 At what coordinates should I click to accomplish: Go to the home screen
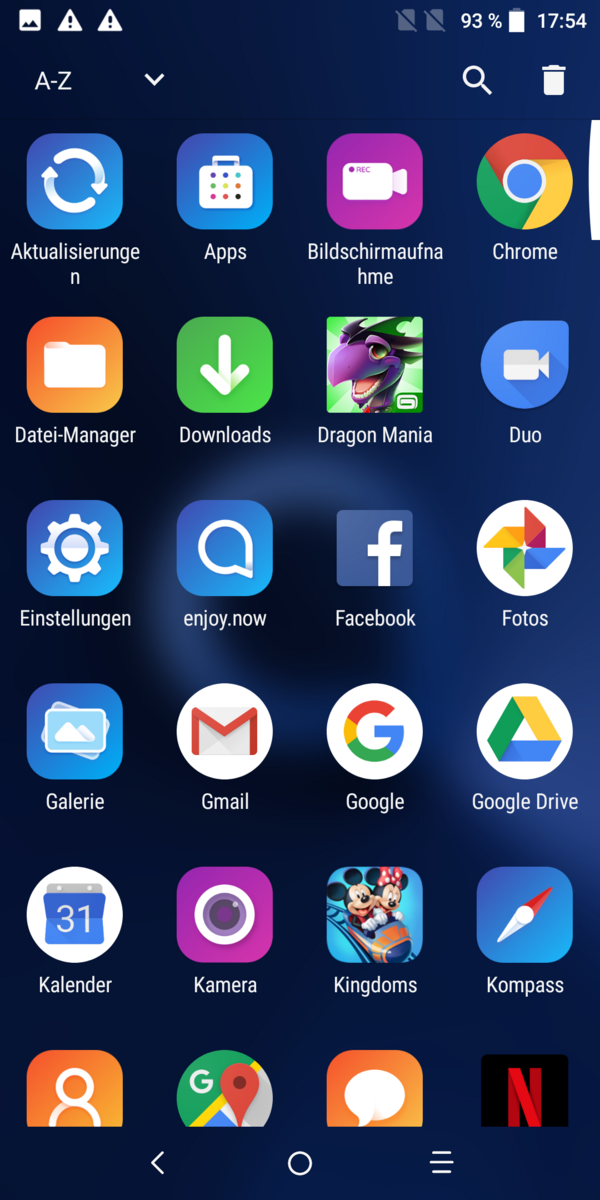(300, 1162)
